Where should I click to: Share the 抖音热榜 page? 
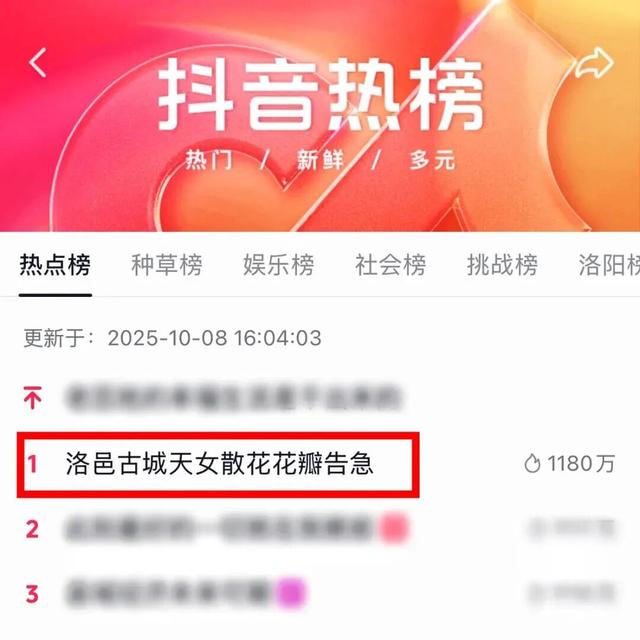(x=594, y=62)
